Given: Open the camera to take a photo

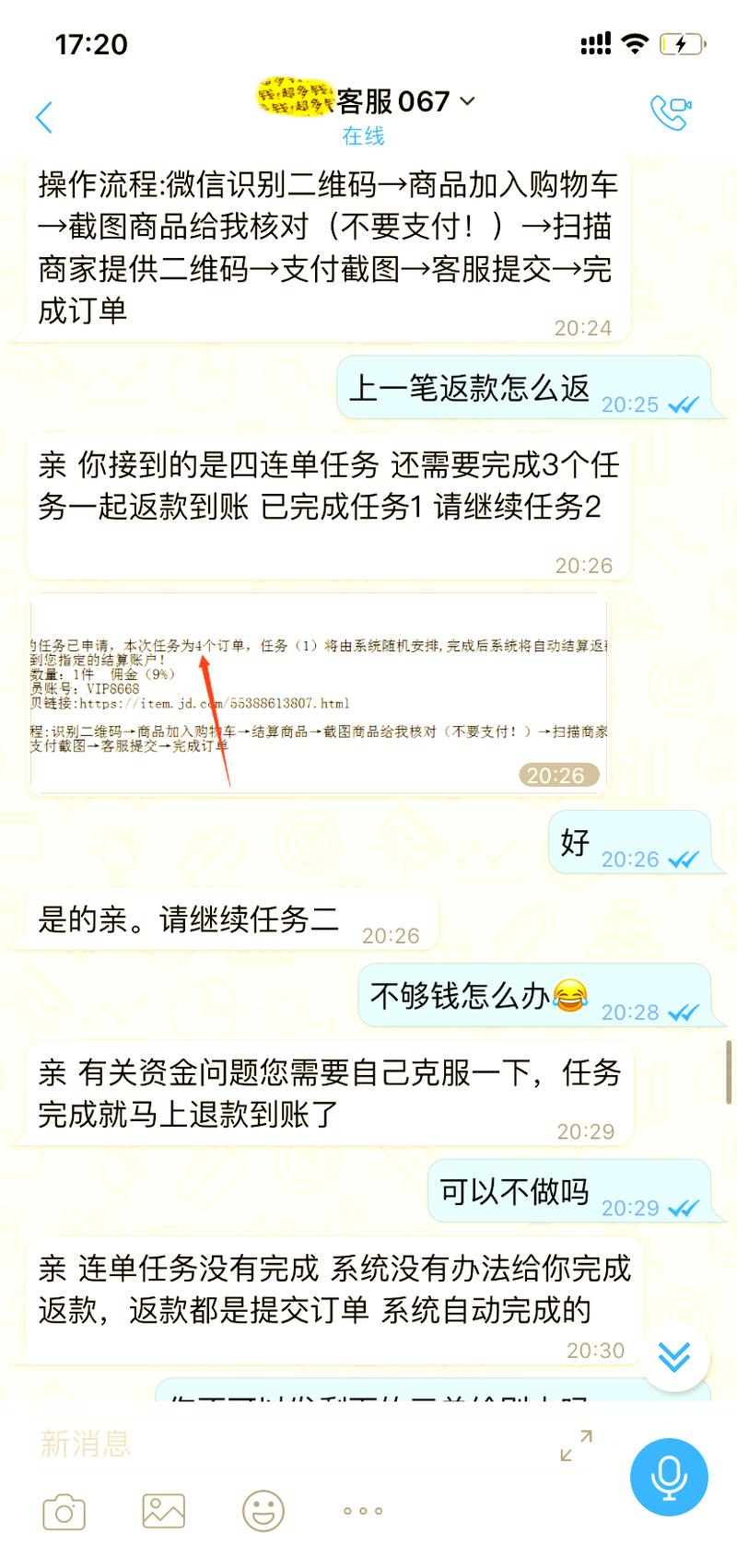Looking at the screenshot, I should (64, 1512).
